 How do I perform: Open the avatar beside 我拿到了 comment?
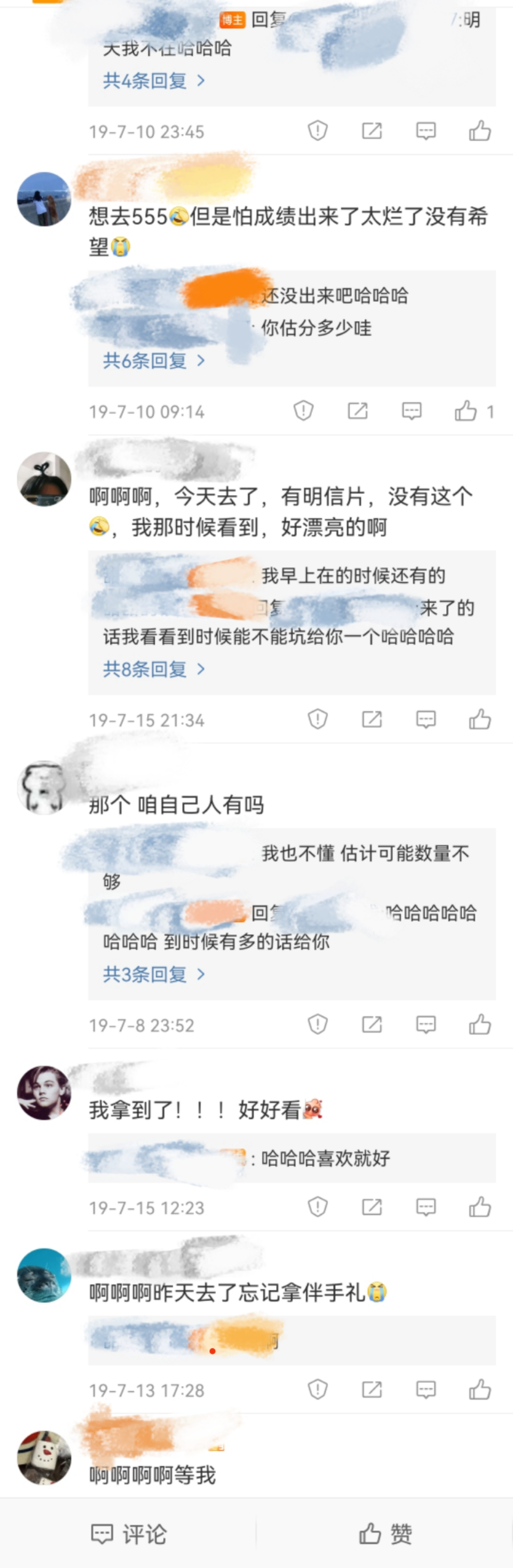pyautogui.click(x=44, y=1093)
